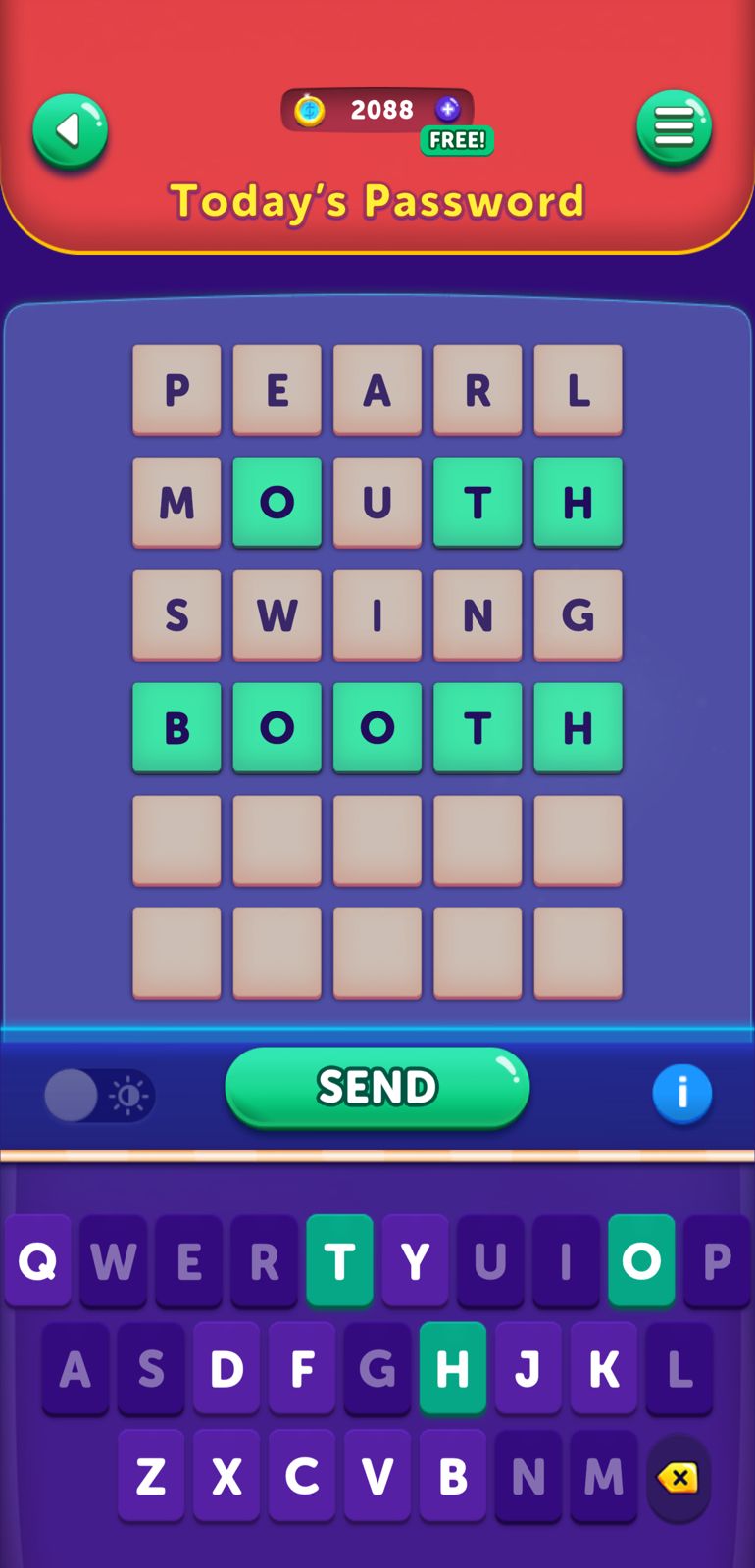Type the letter V key
Image resolution: width=755 pixels, height=1568 pixels.
click(x=377, y=1476)
